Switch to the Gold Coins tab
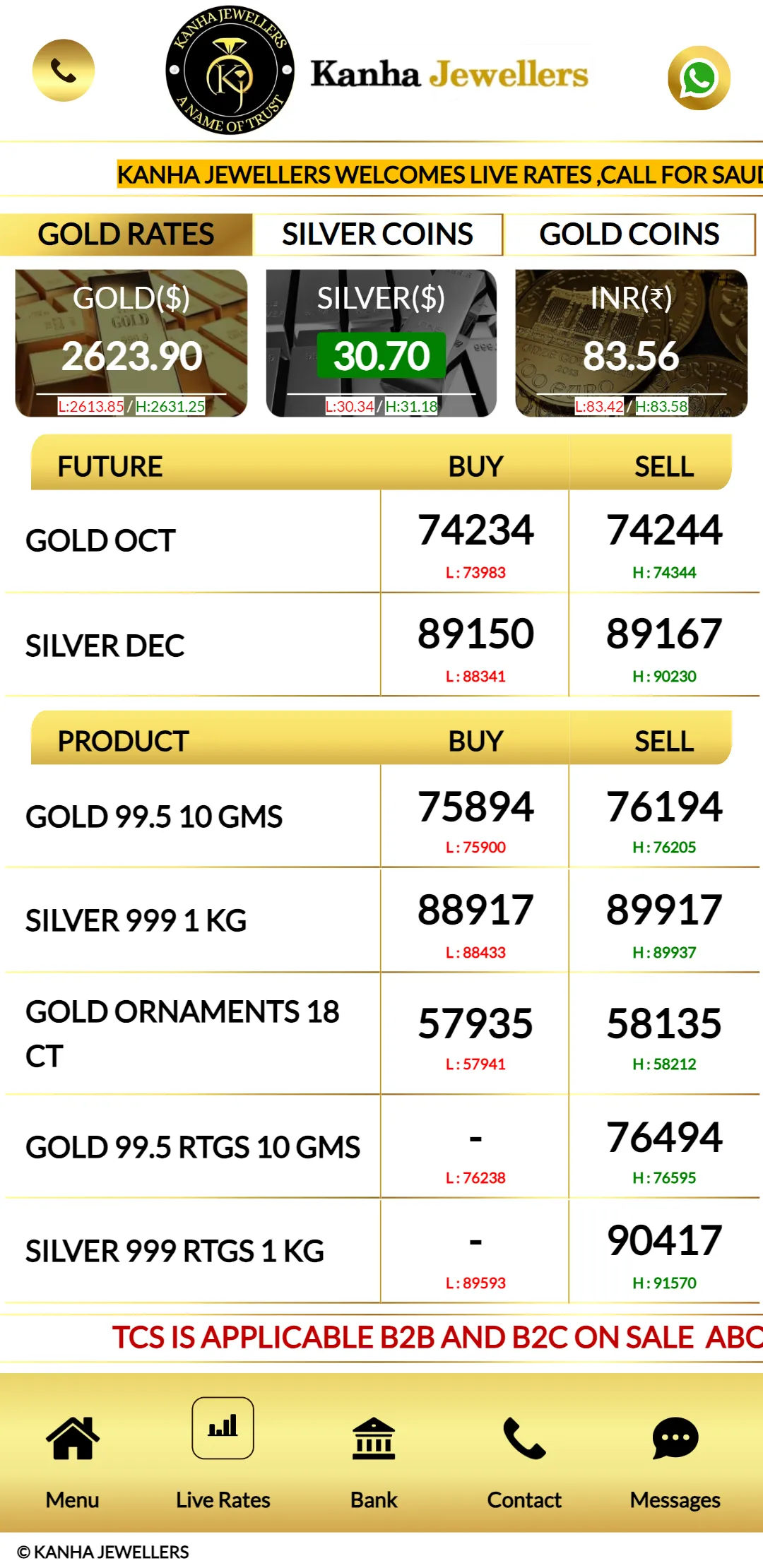 click(629, 234)
